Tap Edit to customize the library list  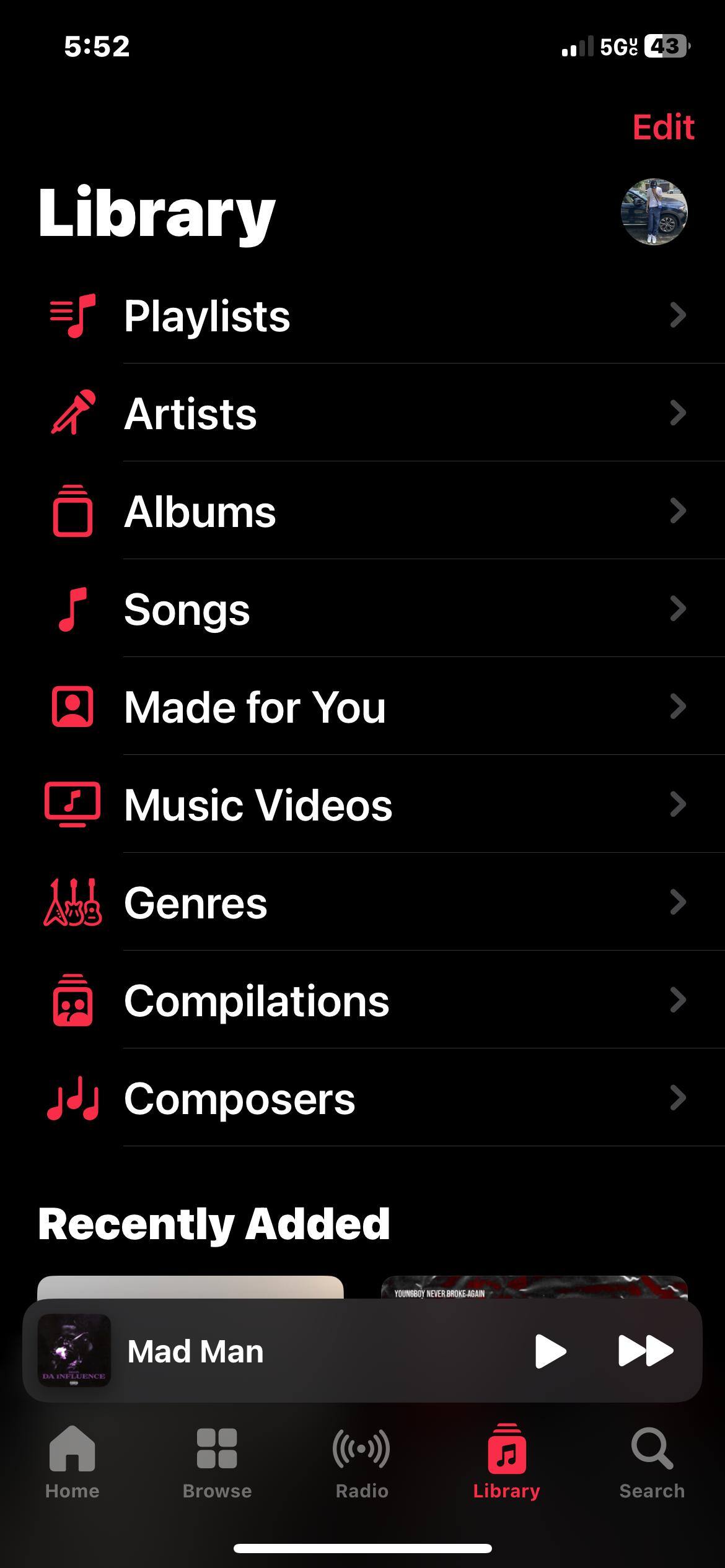click(662, 128)
